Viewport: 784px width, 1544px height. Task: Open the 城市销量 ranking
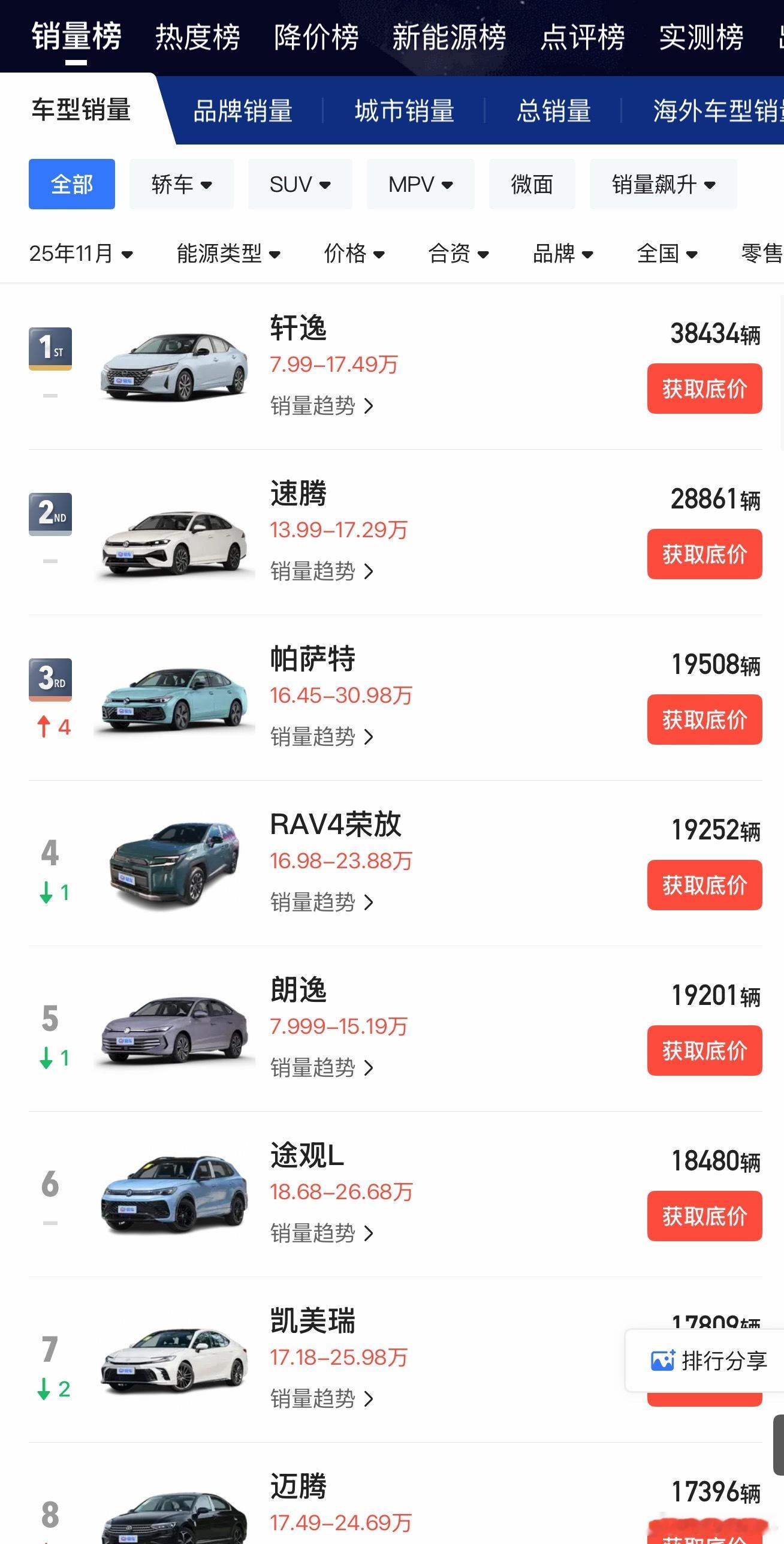coord(404,112)
